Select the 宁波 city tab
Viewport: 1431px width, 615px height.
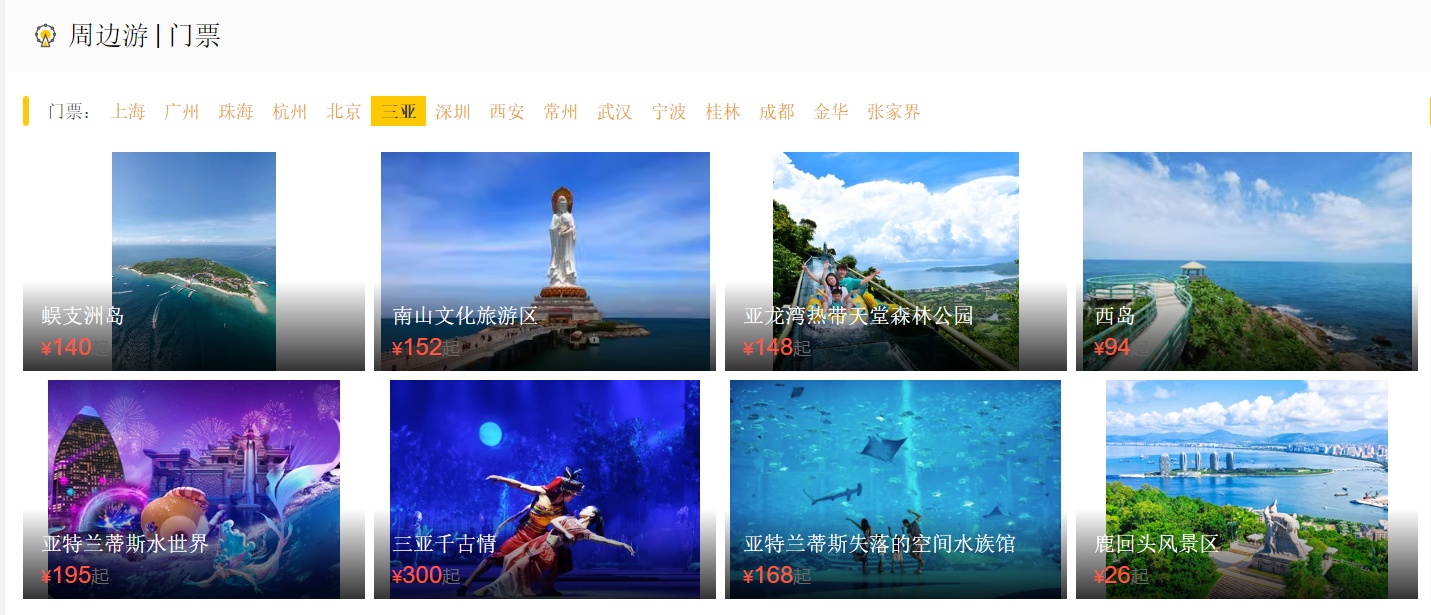click(x=669, y=112)
